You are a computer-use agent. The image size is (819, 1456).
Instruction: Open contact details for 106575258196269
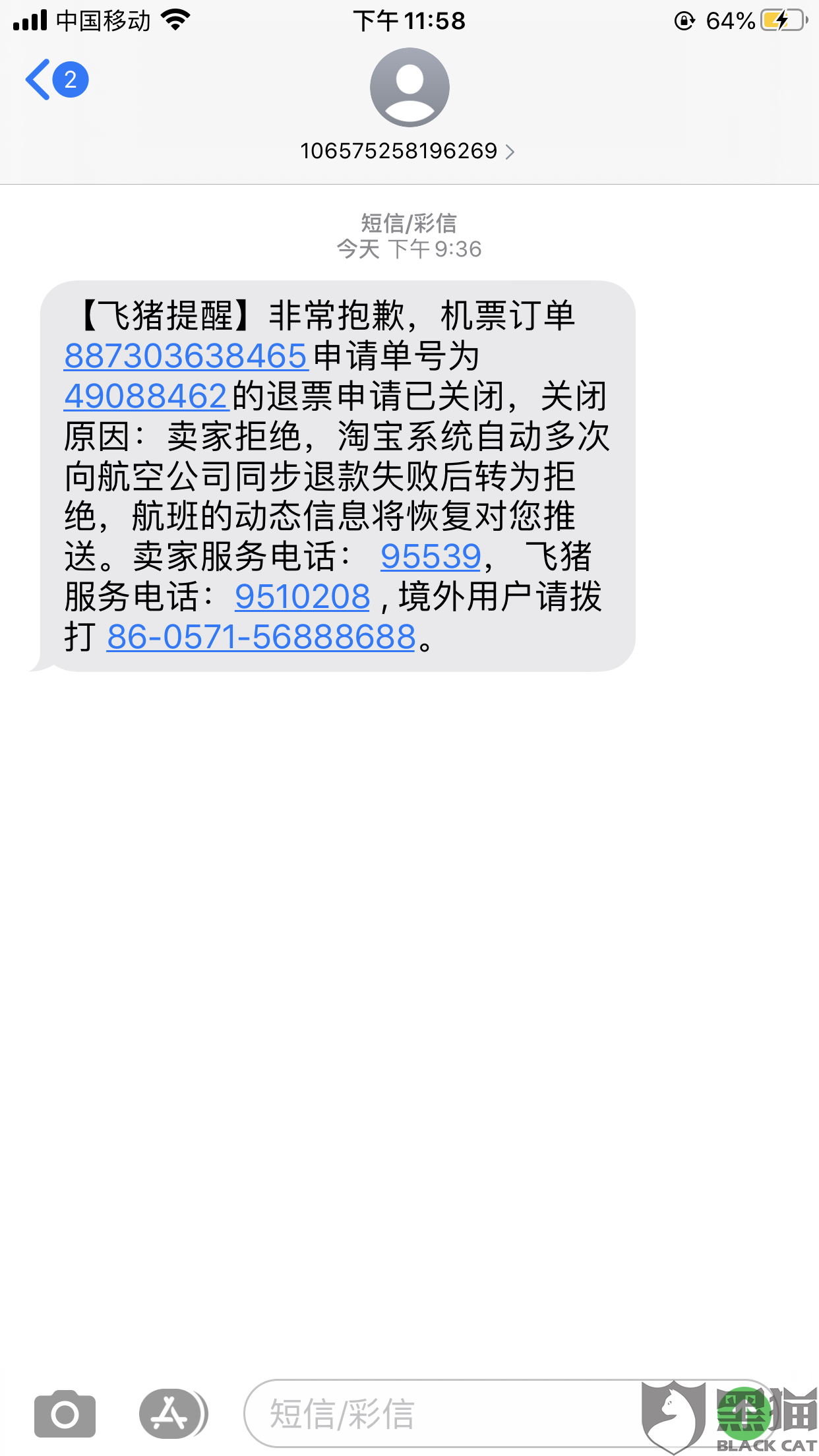[x=408, y=151]
